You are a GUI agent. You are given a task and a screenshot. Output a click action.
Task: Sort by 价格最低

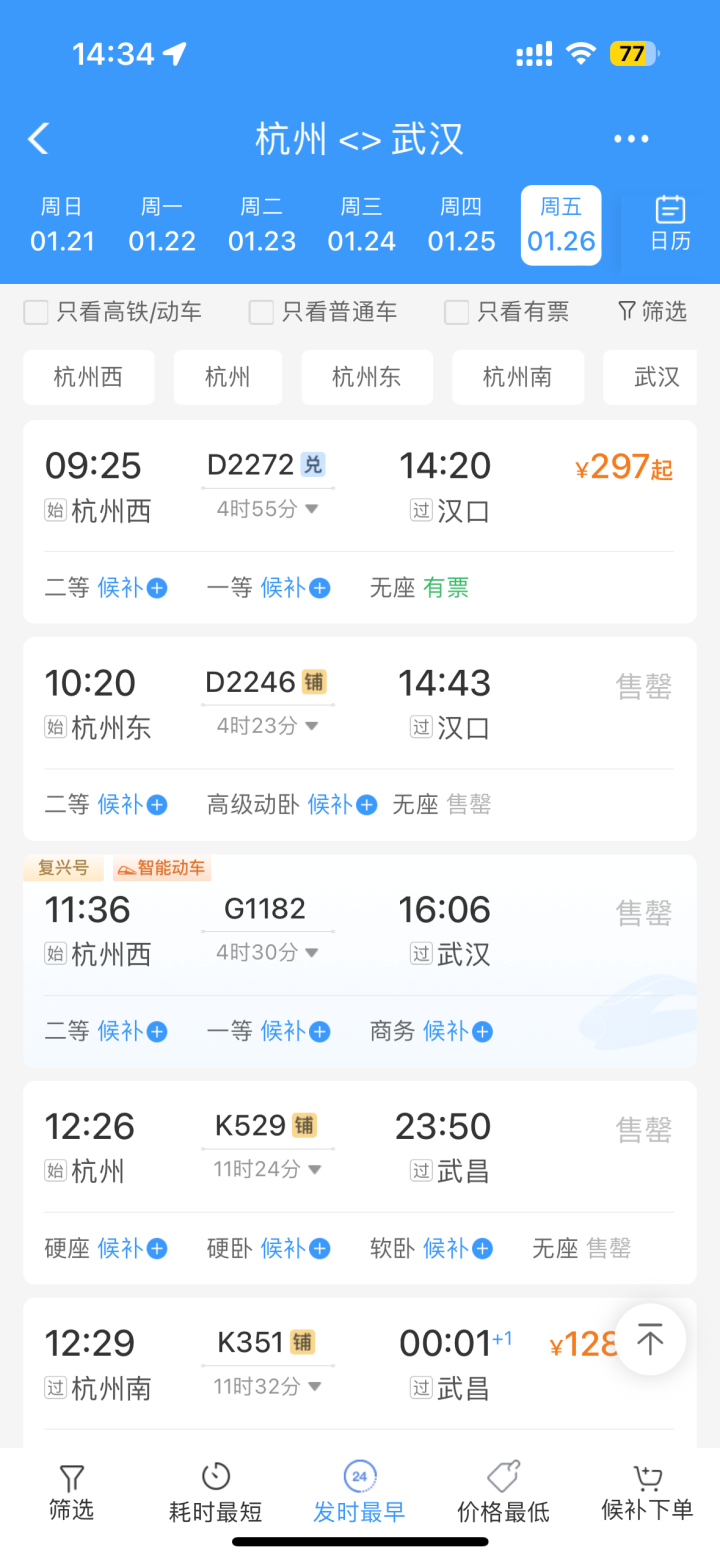504,1493
